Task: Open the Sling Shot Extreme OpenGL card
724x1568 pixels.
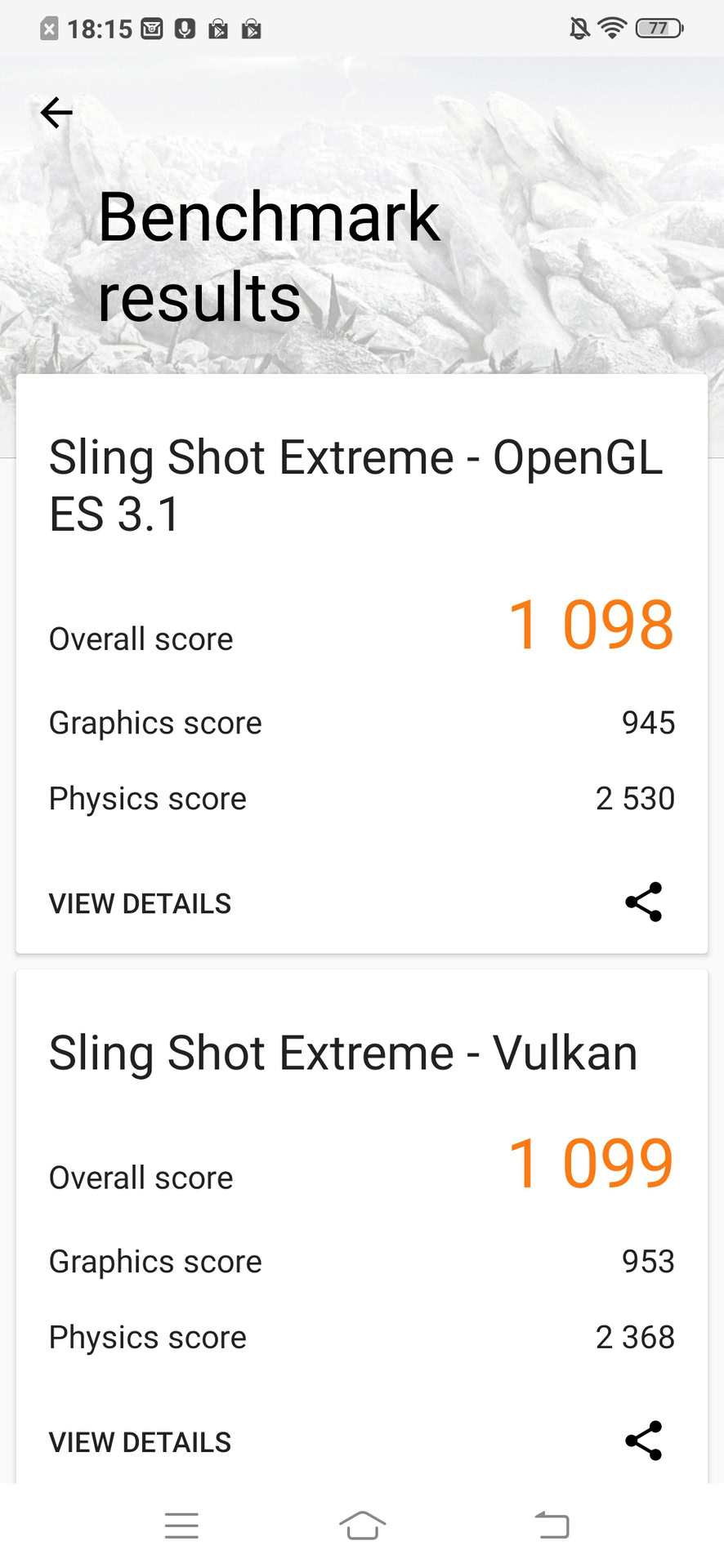Action: [x=355, y=485]
